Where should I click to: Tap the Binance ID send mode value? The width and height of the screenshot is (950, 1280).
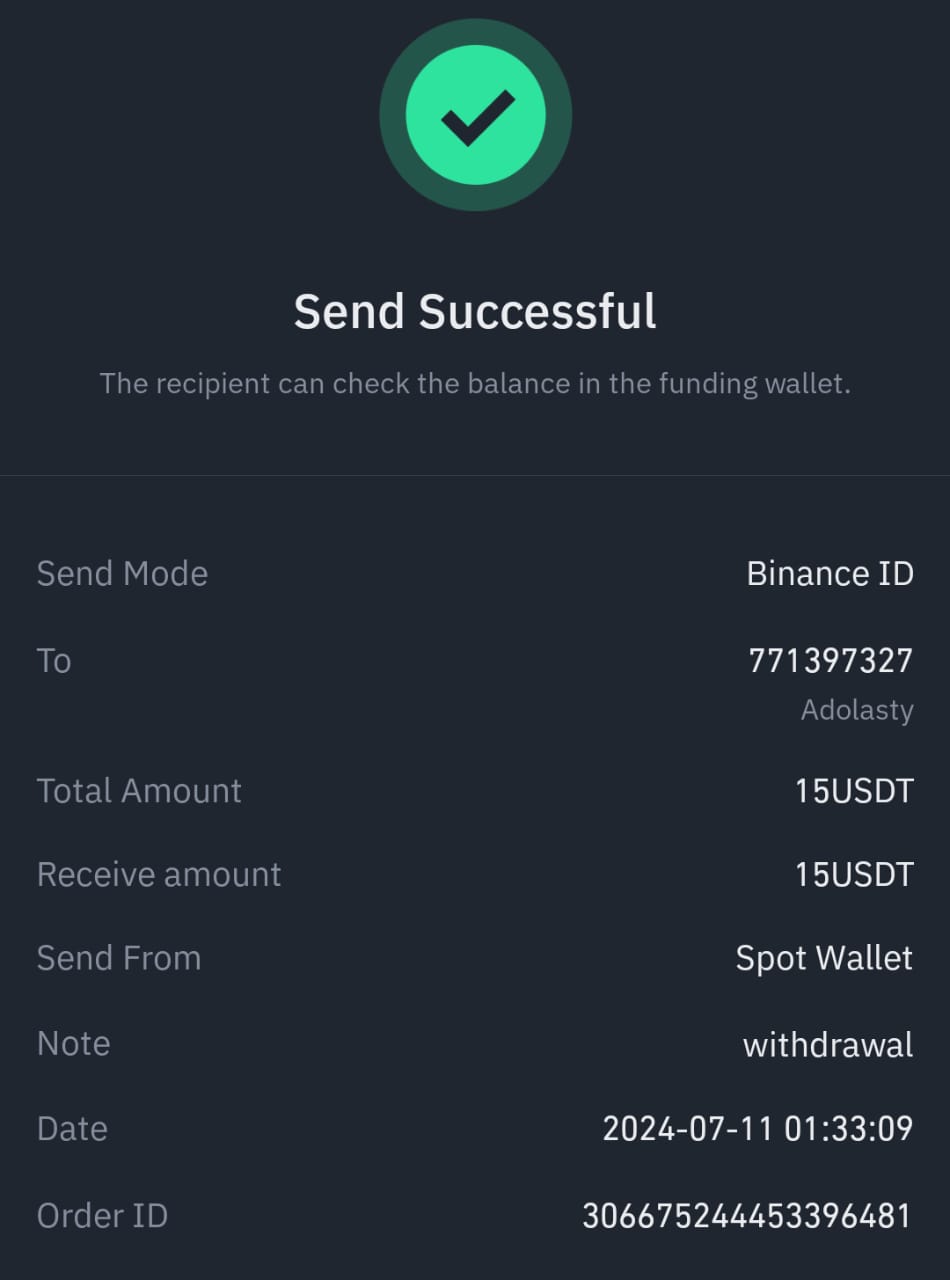(x=830, y=573)
